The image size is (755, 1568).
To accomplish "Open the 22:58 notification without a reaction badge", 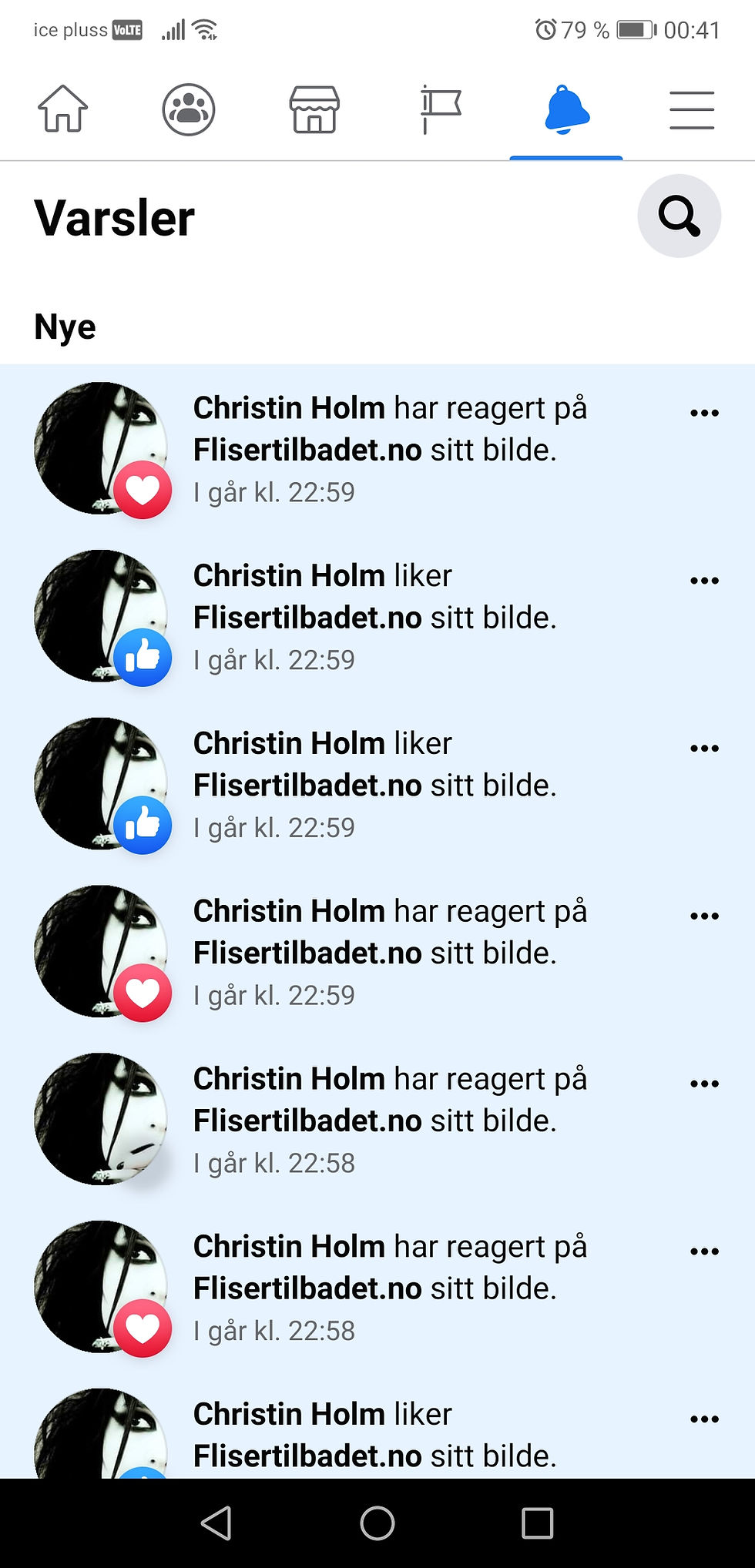I will point(377,1119).
